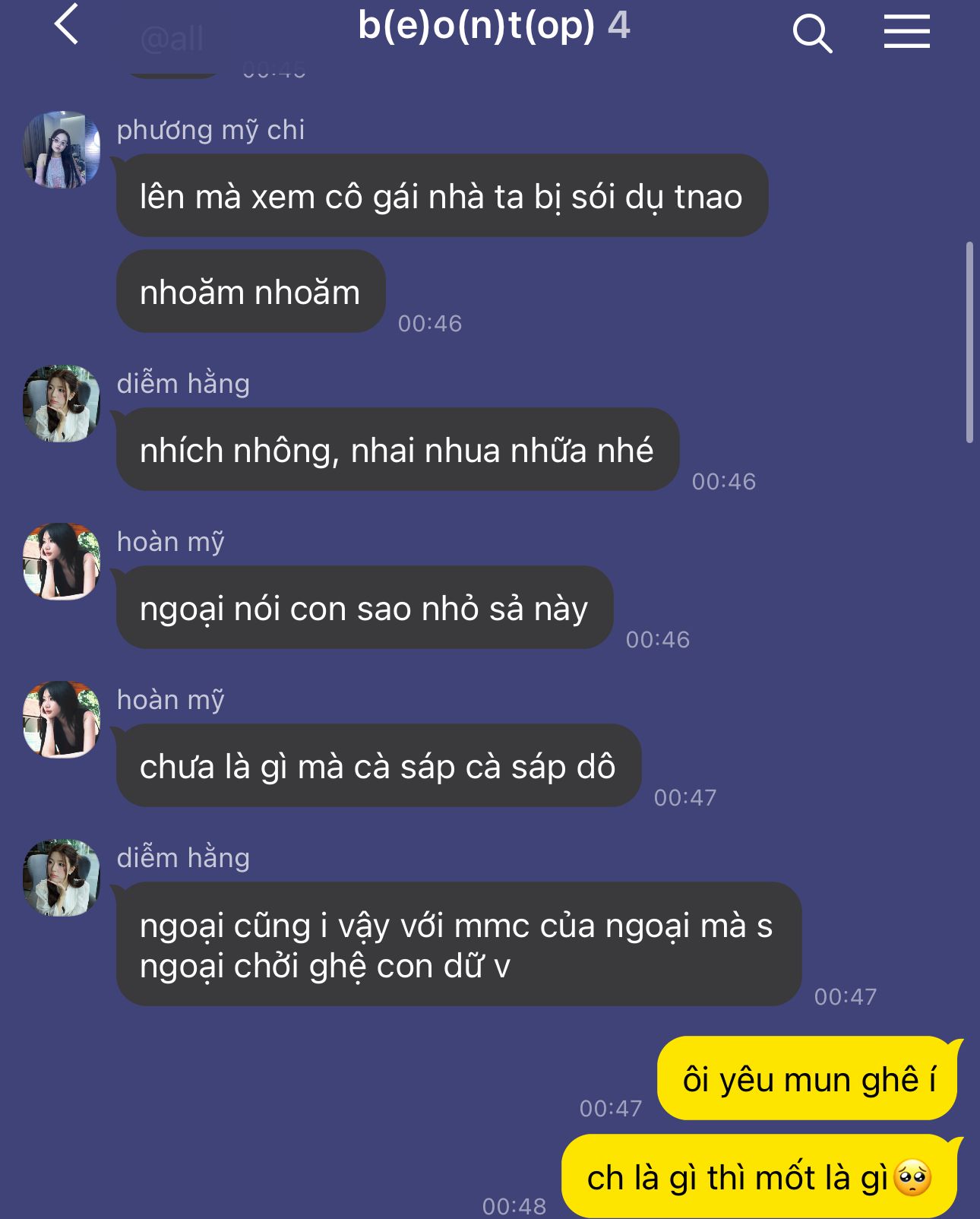Search messages in this group chat
This screenshot has width=980, height=1219.
[x=811, y=33]
